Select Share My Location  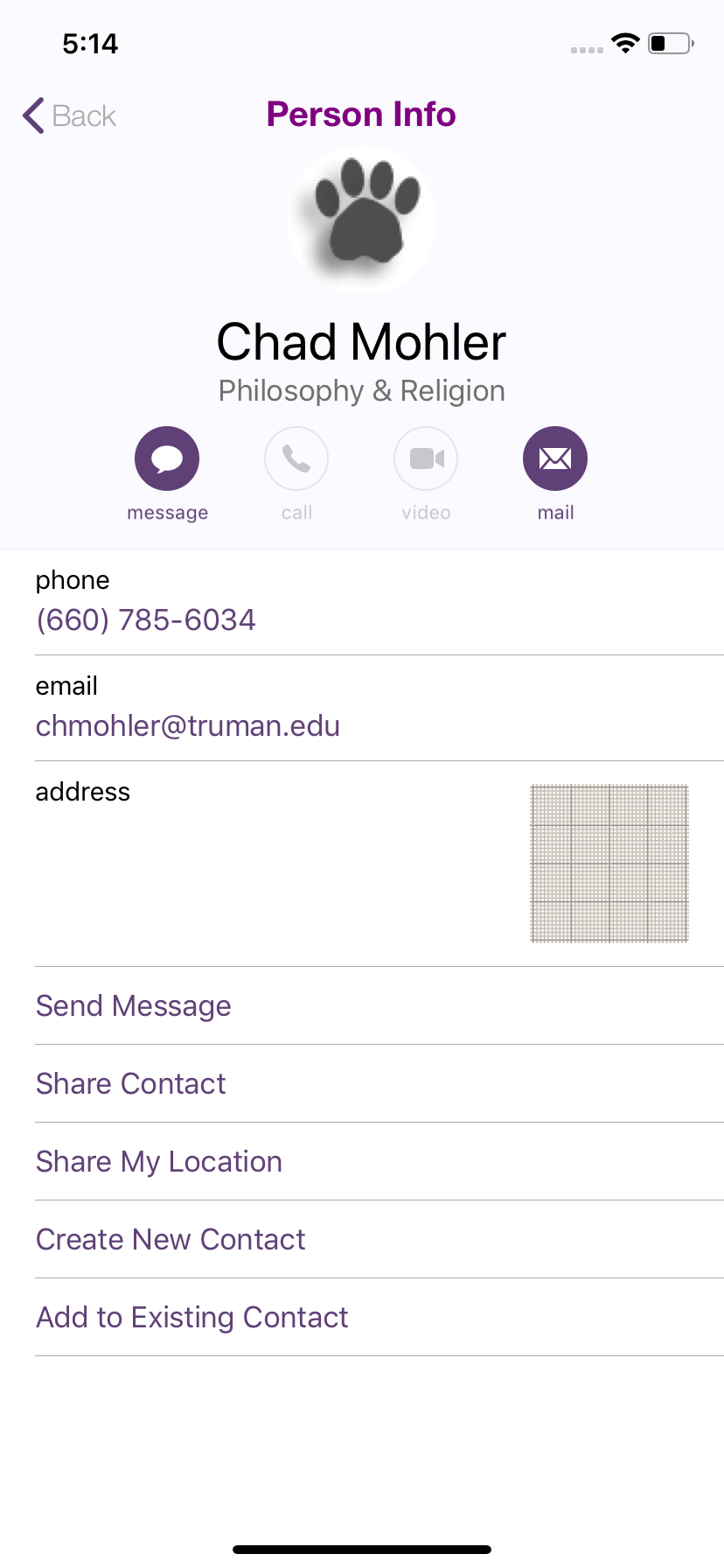(159, 1162)
